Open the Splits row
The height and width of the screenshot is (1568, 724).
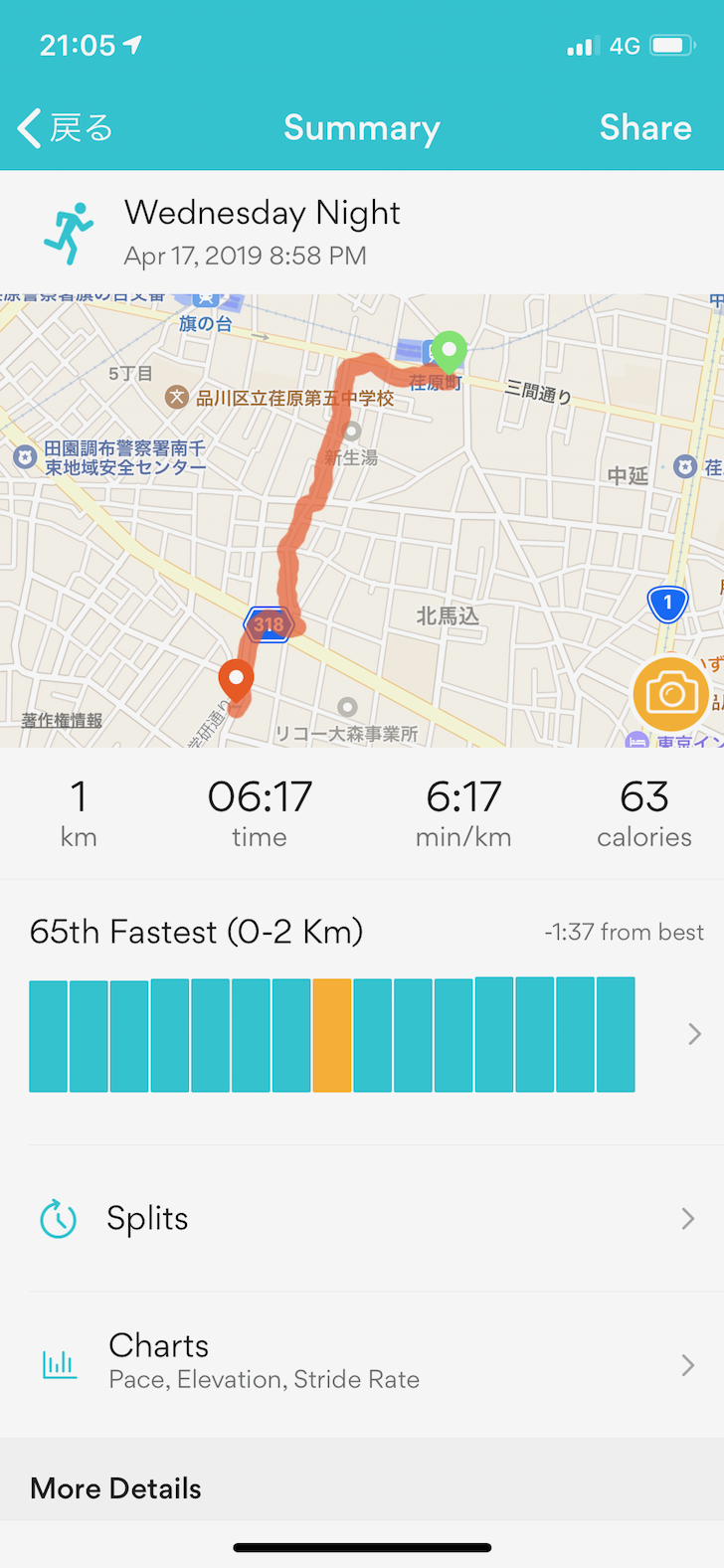click(362, 1218)
